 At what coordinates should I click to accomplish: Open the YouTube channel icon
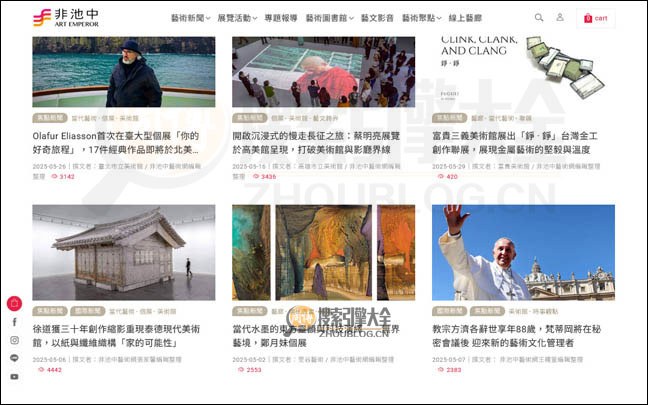14,377
